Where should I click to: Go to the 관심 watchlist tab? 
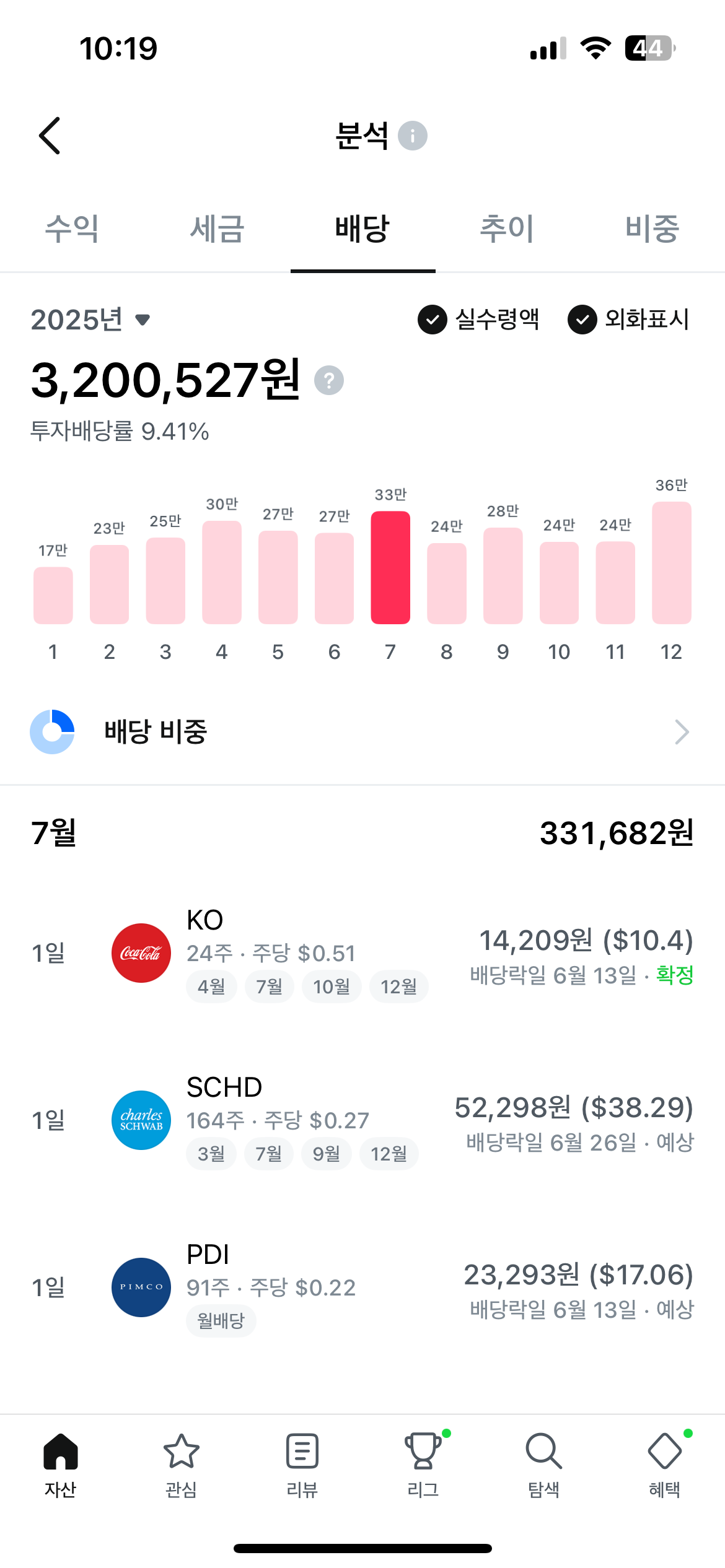tap(181, 1465)
